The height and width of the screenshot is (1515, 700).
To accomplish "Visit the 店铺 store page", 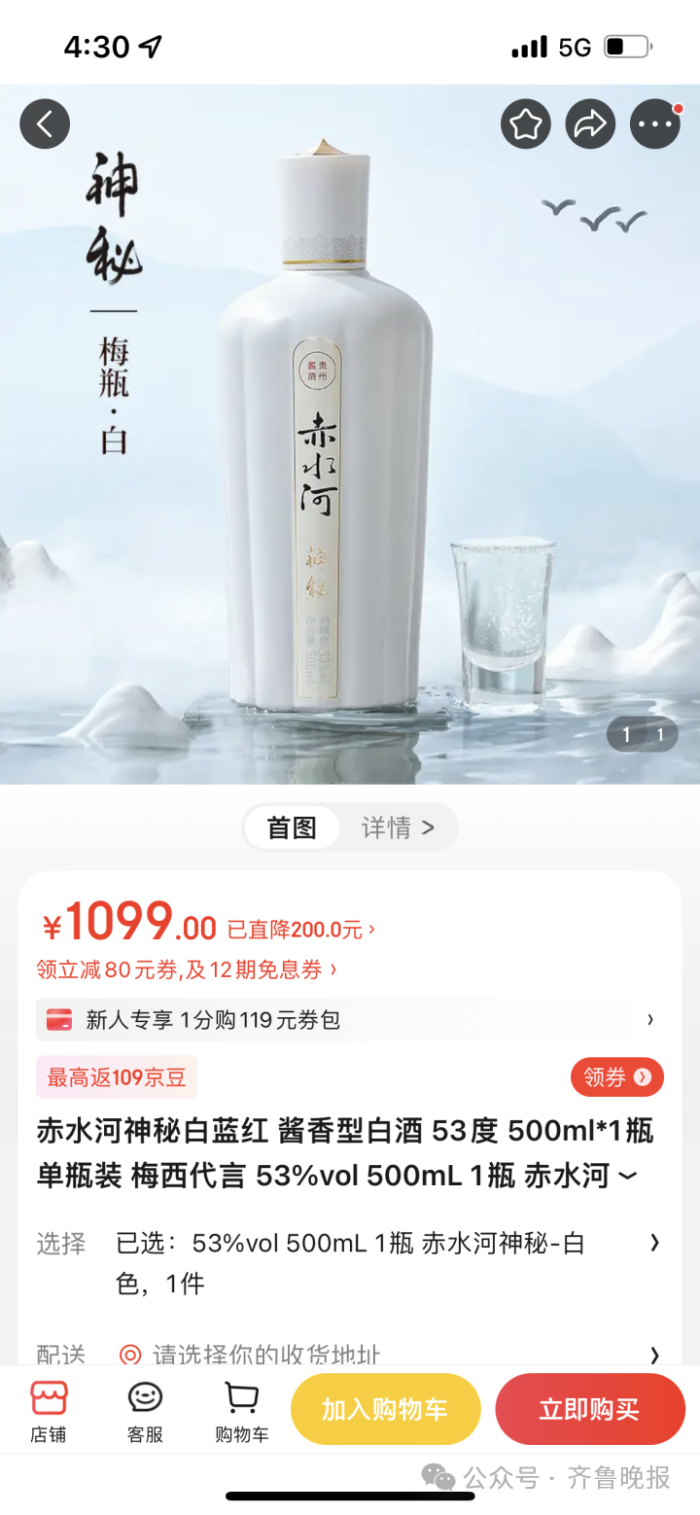I will point(48,1411).
